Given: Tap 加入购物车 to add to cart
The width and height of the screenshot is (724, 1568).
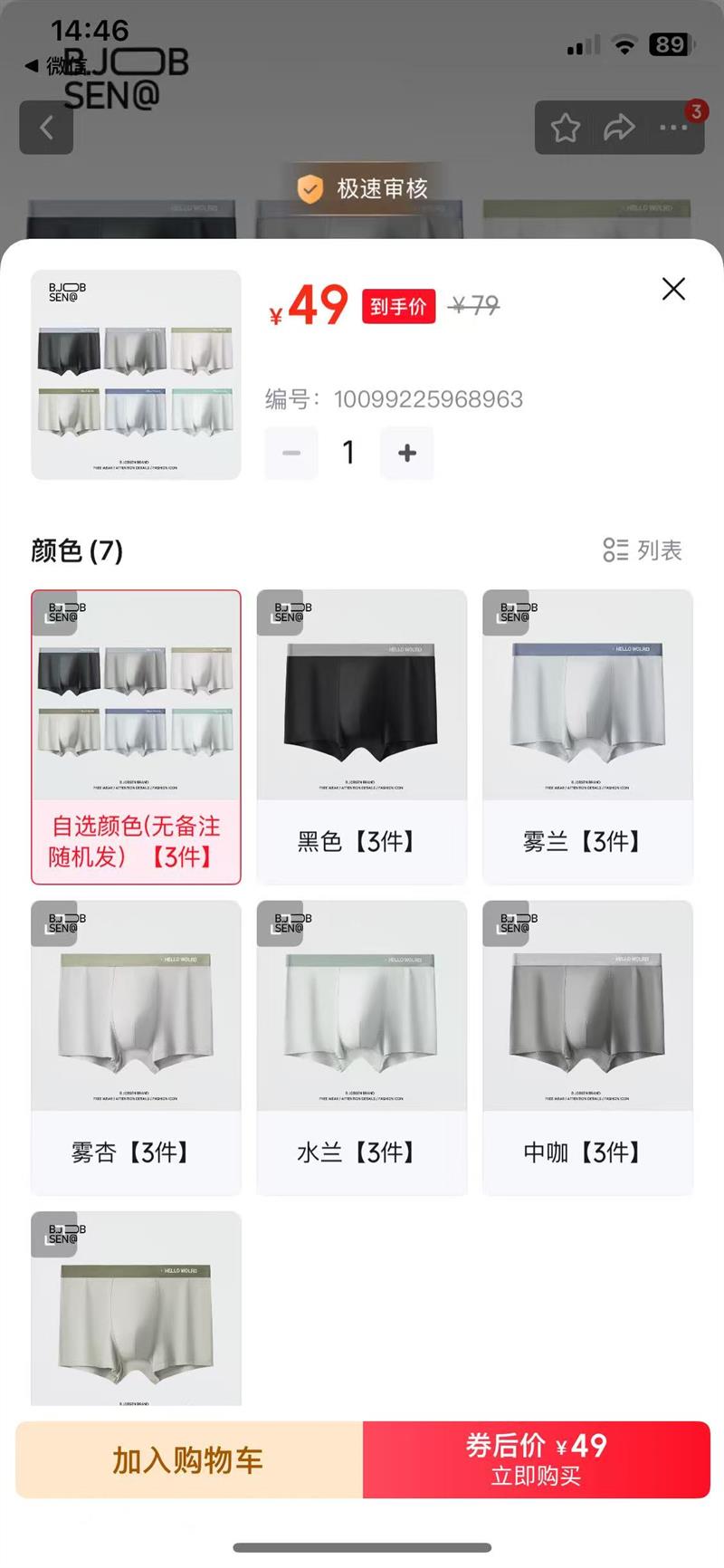Looking at the screenshot, I should 189,1459.
